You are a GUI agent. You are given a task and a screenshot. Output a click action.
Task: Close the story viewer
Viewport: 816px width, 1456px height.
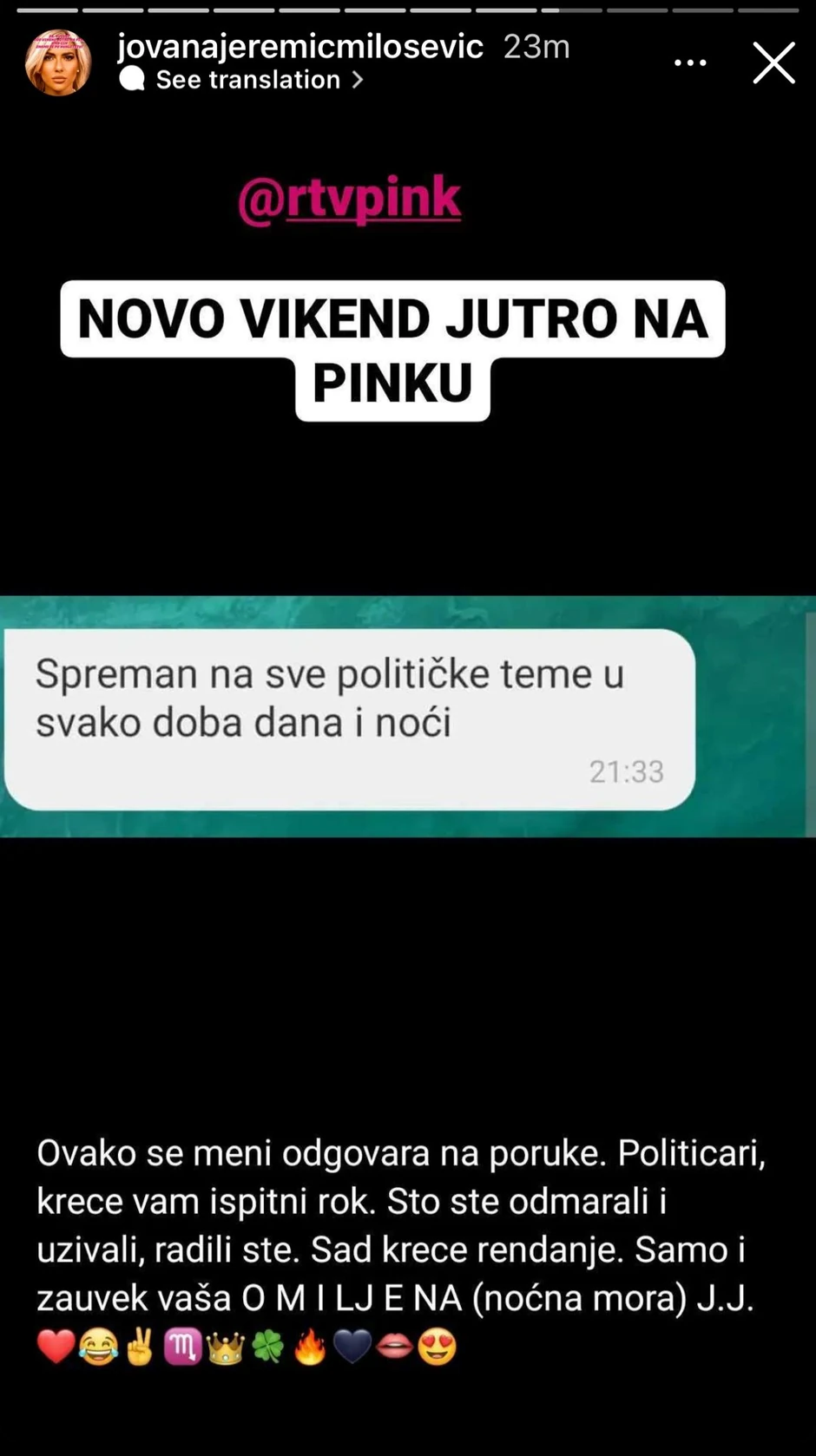pos(773,63)
